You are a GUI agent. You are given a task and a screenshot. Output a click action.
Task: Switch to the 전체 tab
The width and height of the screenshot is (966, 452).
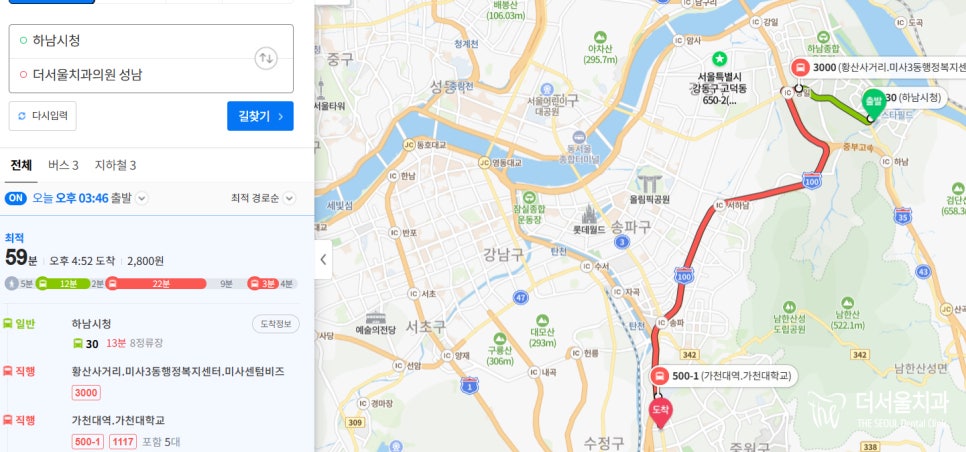21,165
